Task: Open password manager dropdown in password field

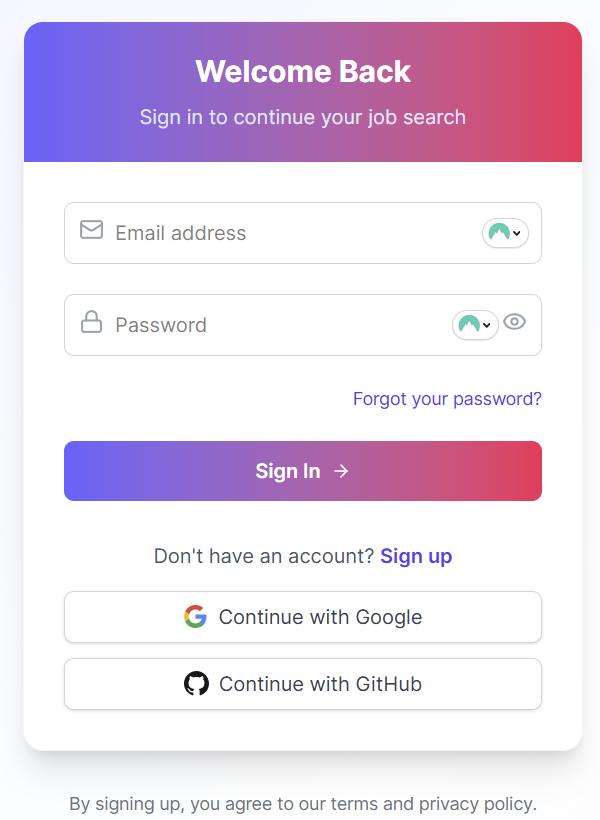Action: 475,325
